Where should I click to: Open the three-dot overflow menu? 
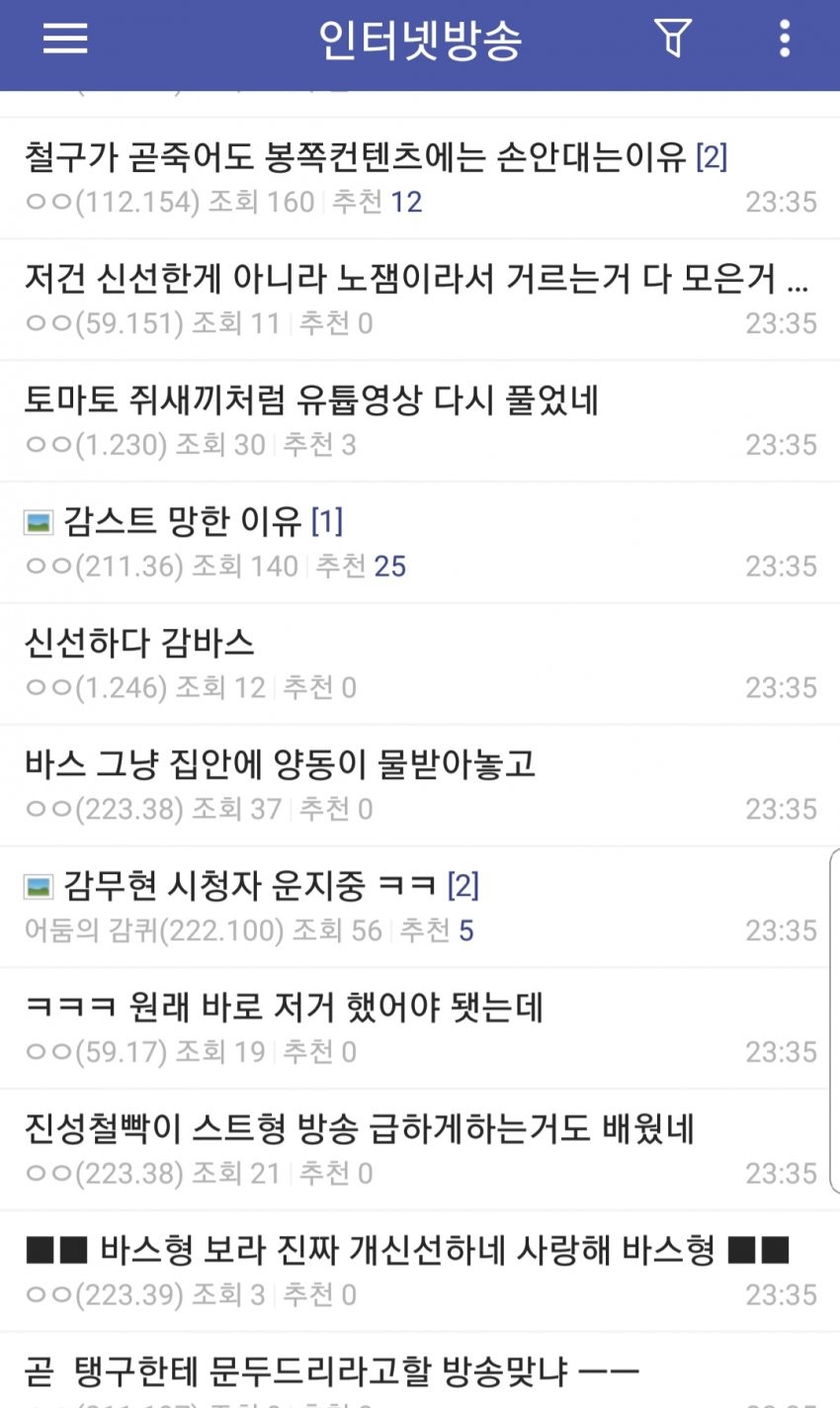point(785,40)
